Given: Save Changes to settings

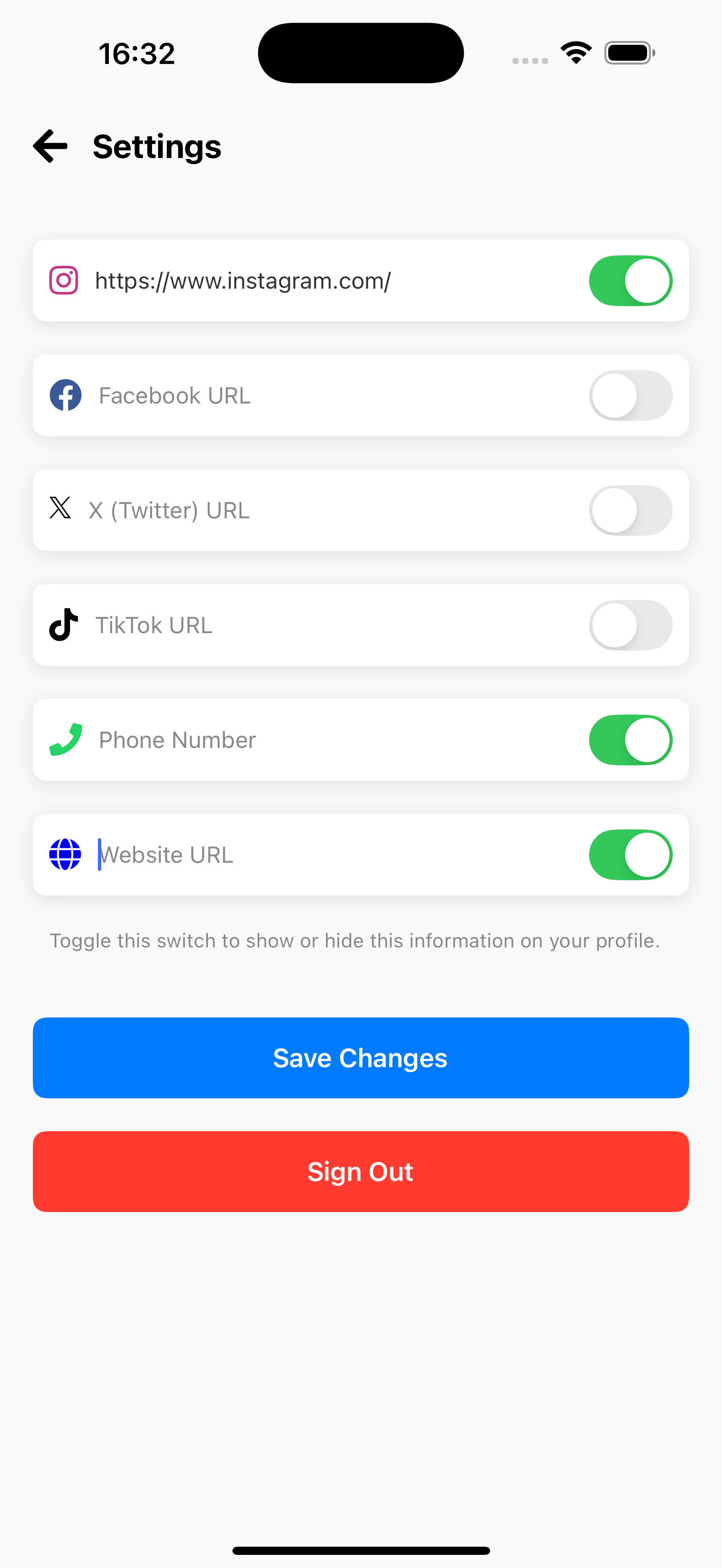Looking at the screenshot, I should pos(360,1058).
